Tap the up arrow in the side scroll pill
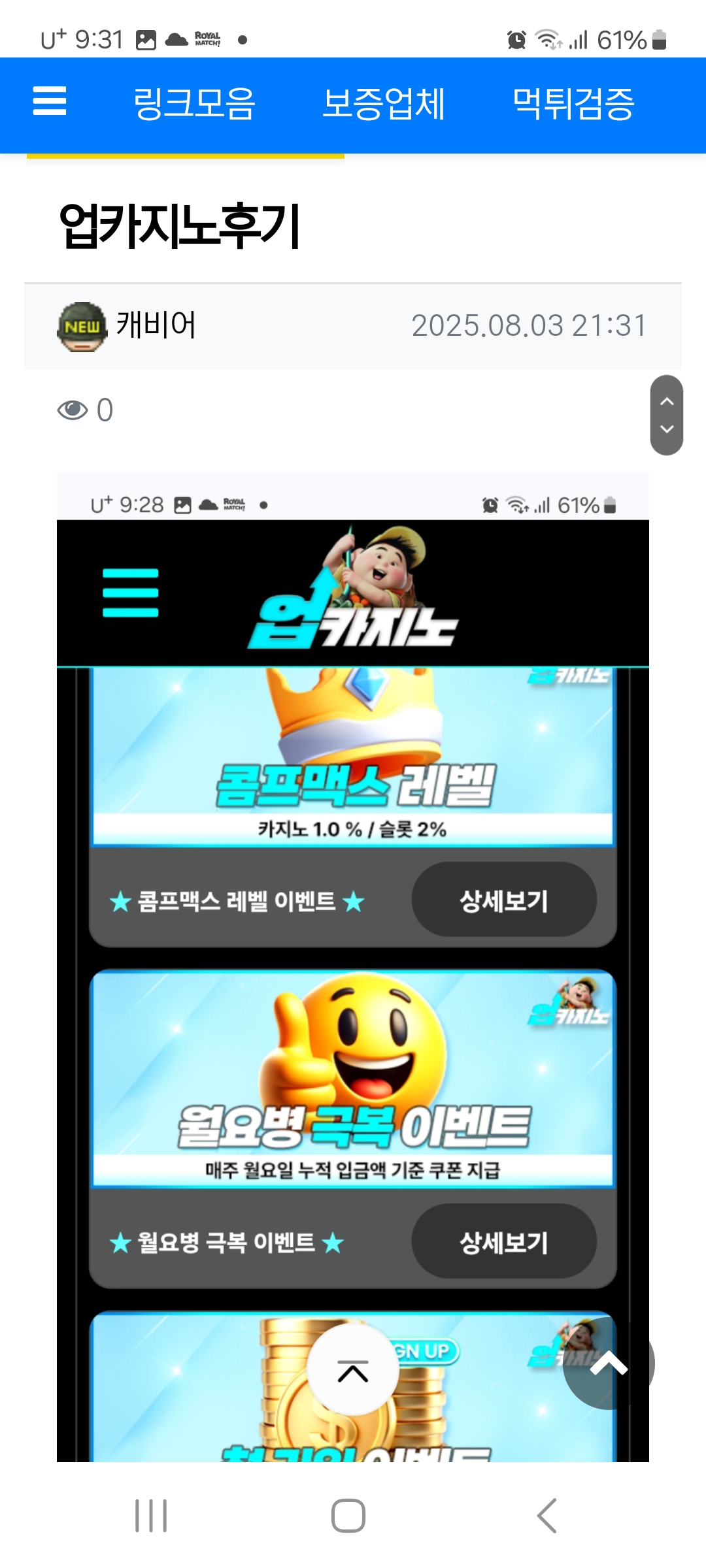This screenshot has height=1568, width=706. point(667,401)
